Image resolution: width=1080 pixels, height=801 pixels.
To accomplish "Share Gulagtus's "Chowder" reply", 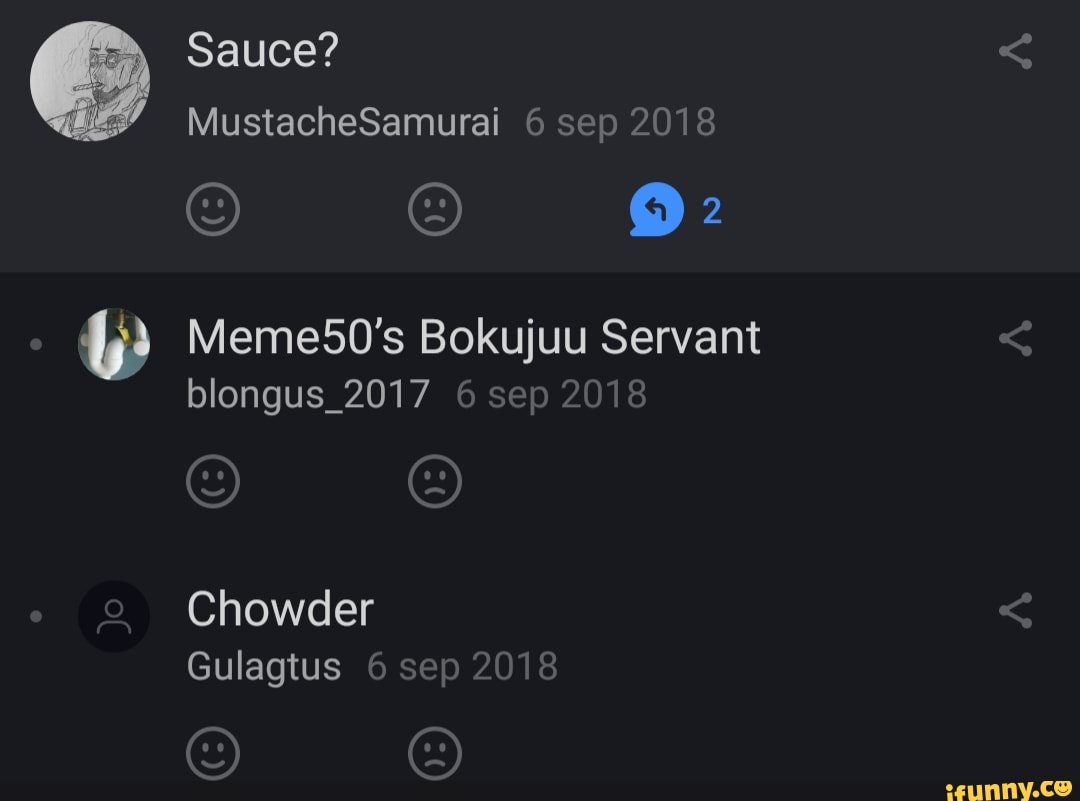I will coord(1015,610).
